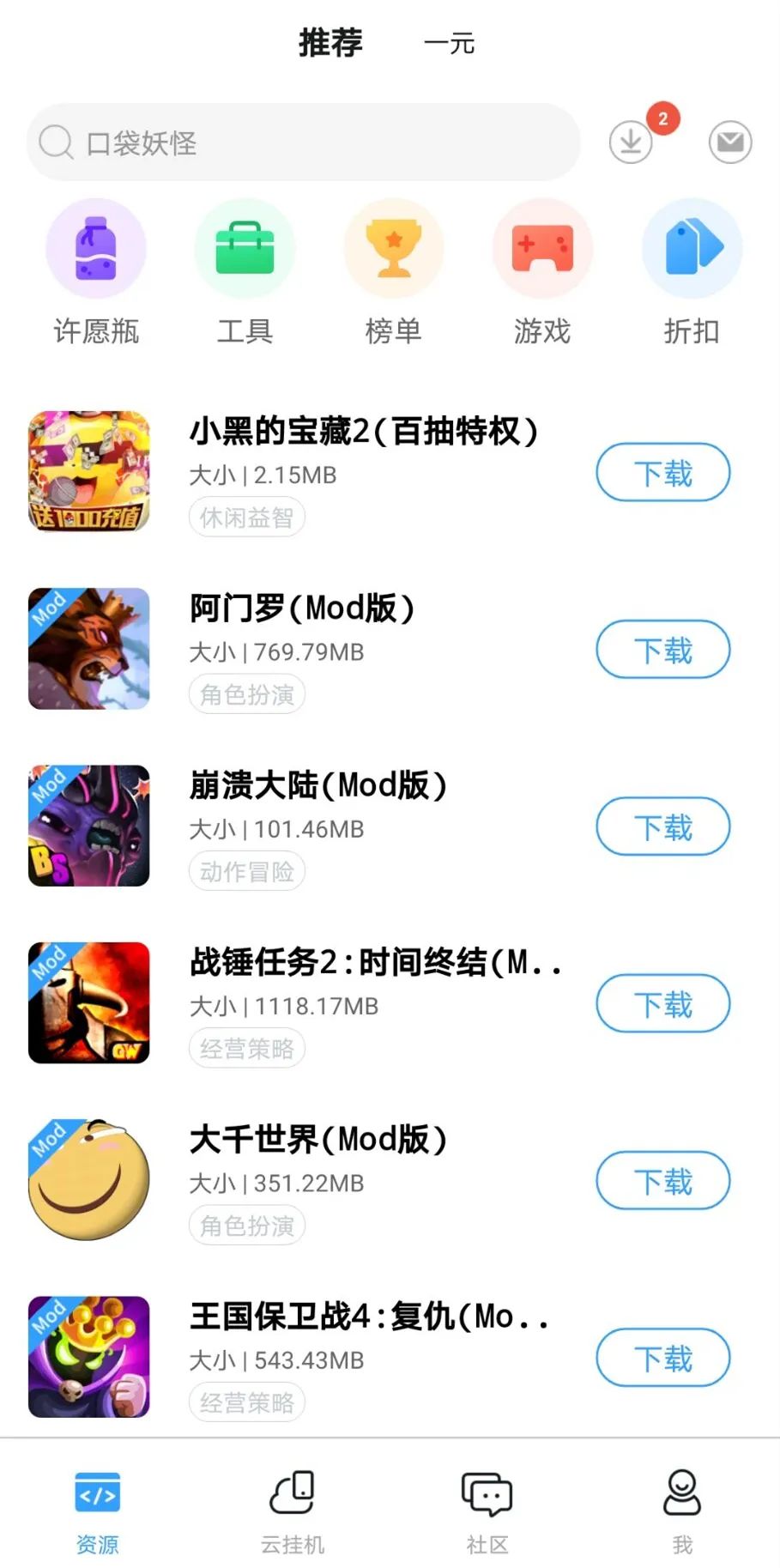Download 阿门罗(Mod版)
This screenshot has width=780, height=1568.
pyautogui.click(x=662, y=650)
